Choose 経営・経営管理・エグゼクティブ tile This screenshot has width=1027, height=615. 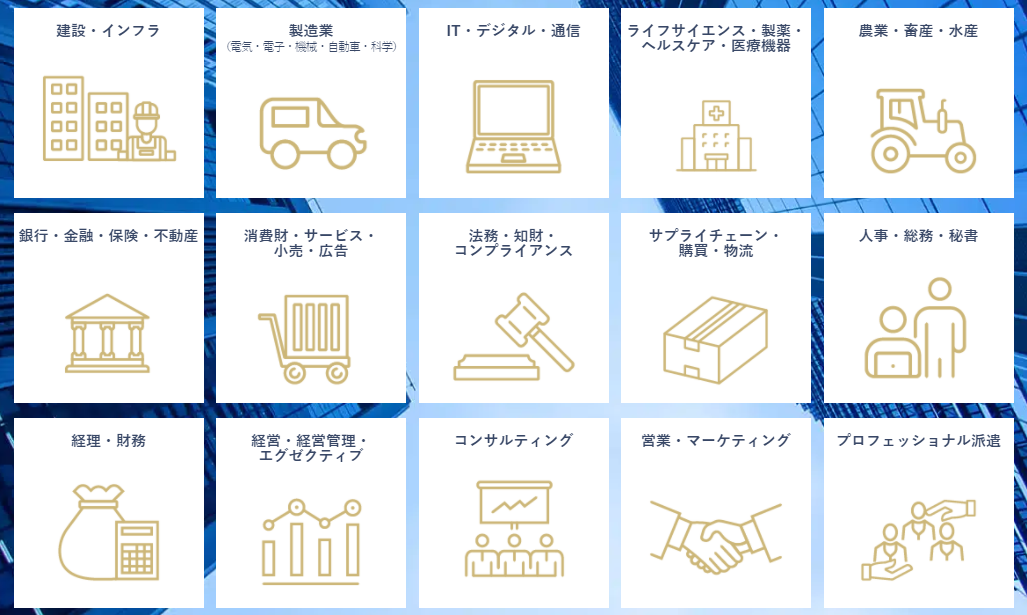click(x=311, y=513)
